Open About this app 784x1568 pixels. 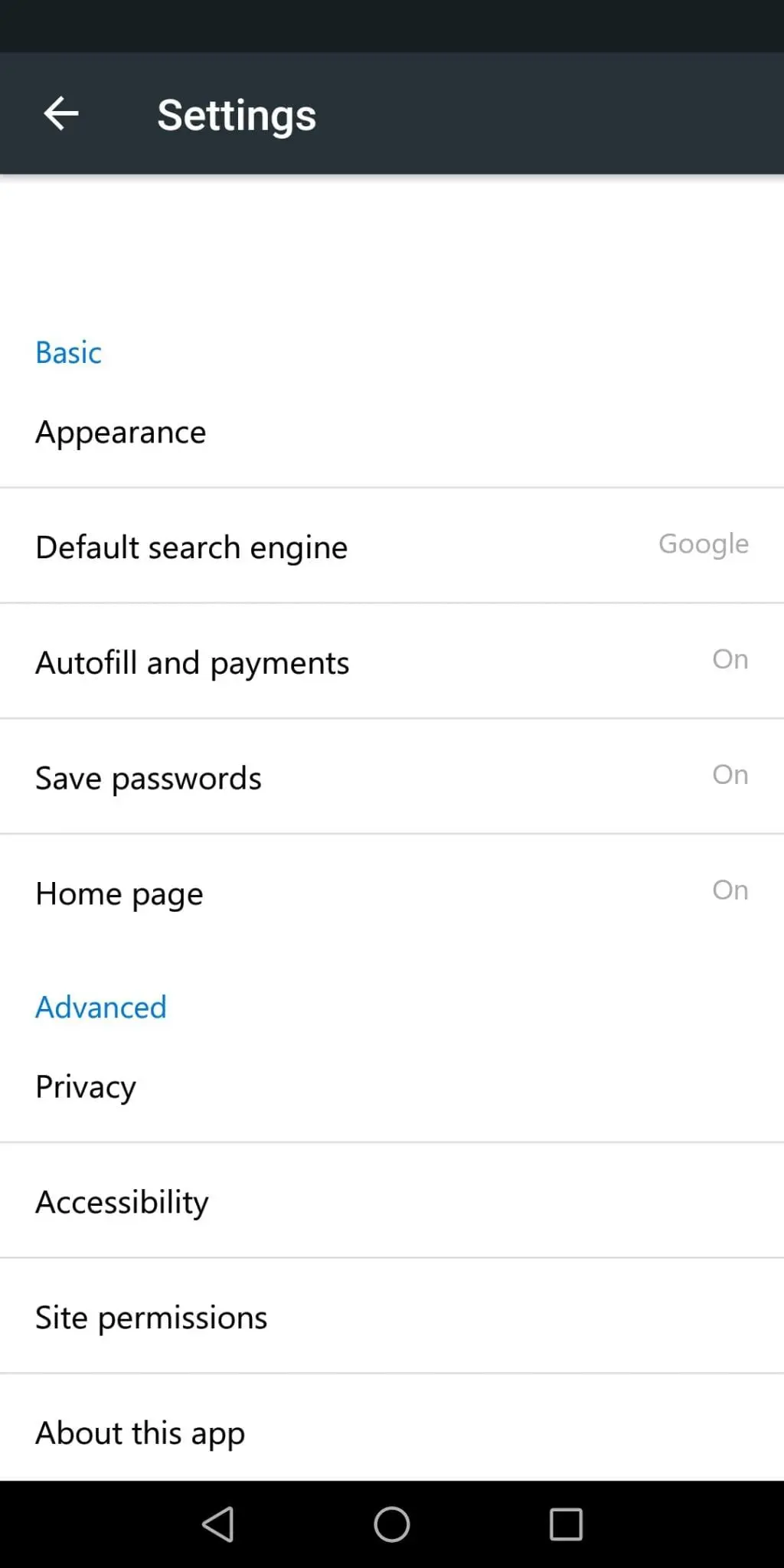392,1429
